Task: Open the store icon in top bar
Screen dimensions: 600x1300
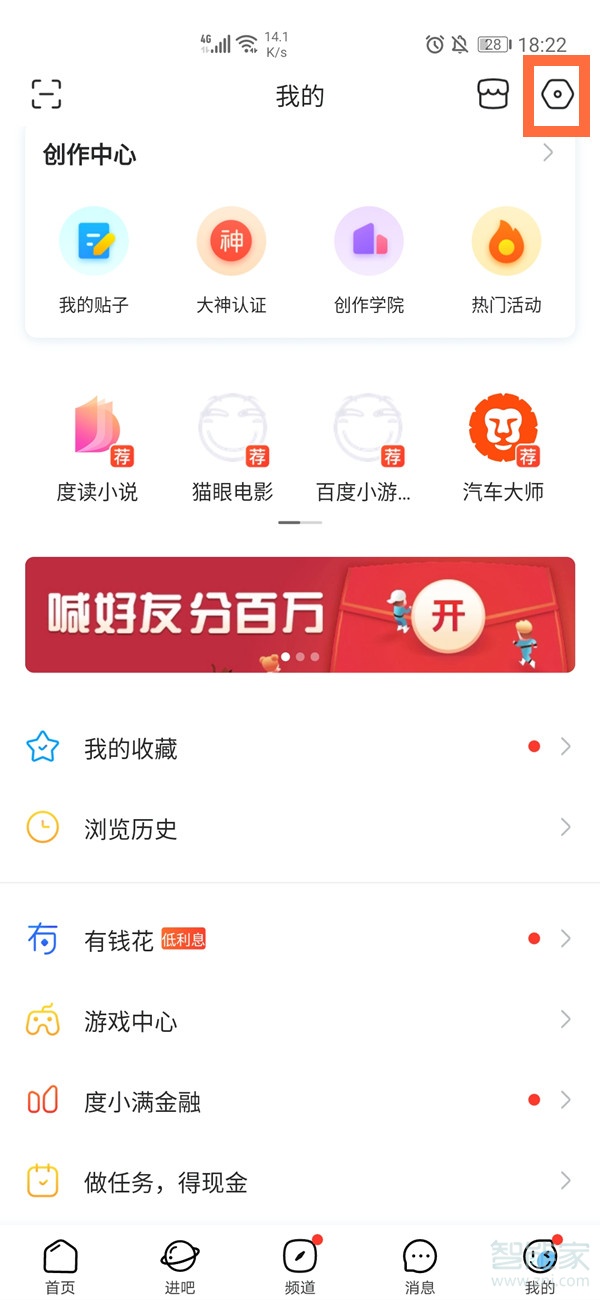Action: click(x=492, y=95)
